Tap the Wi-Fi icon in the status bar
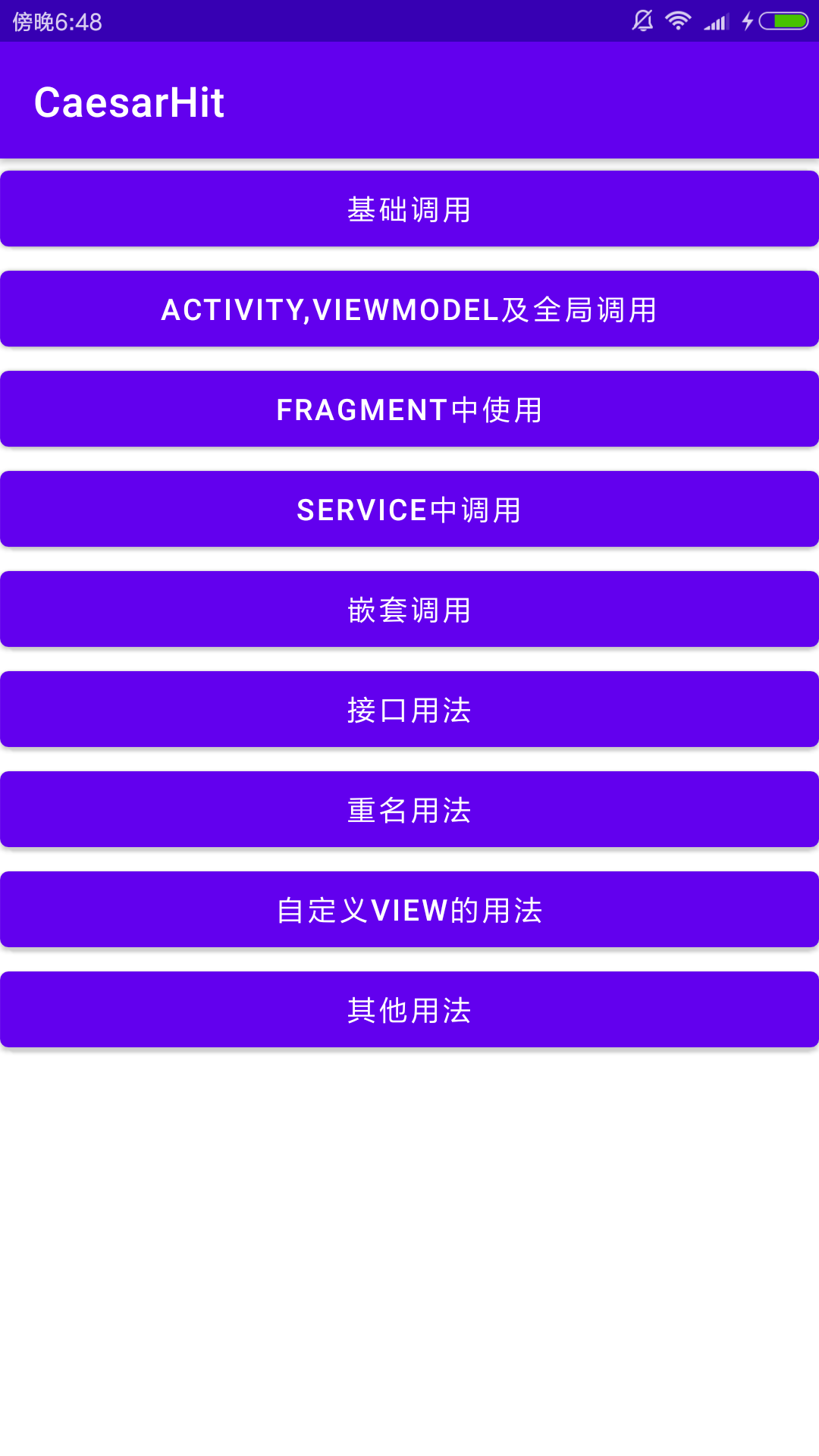819x1456 pixels. (679, 21)
